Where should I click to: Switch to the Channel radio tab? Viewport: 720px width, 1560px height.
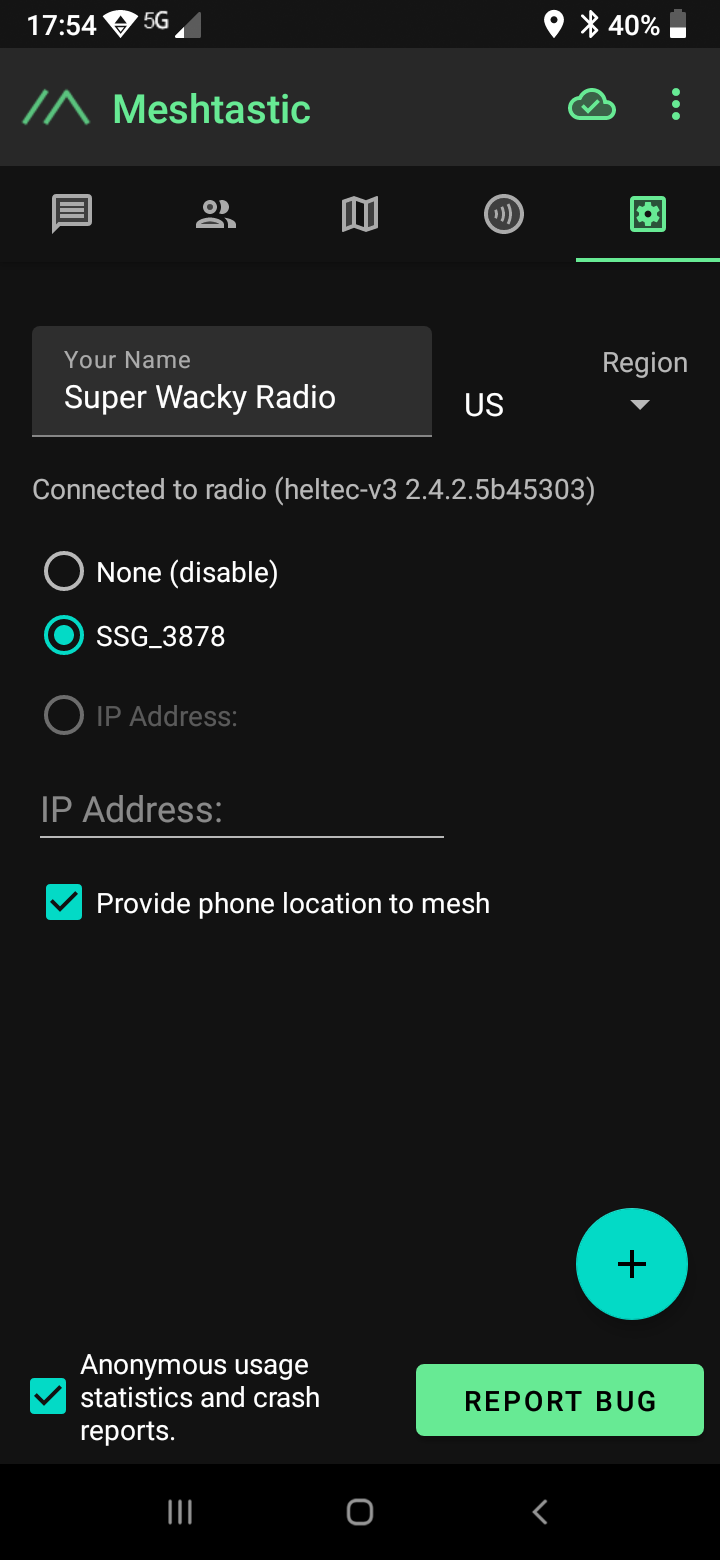click(504, 214)
